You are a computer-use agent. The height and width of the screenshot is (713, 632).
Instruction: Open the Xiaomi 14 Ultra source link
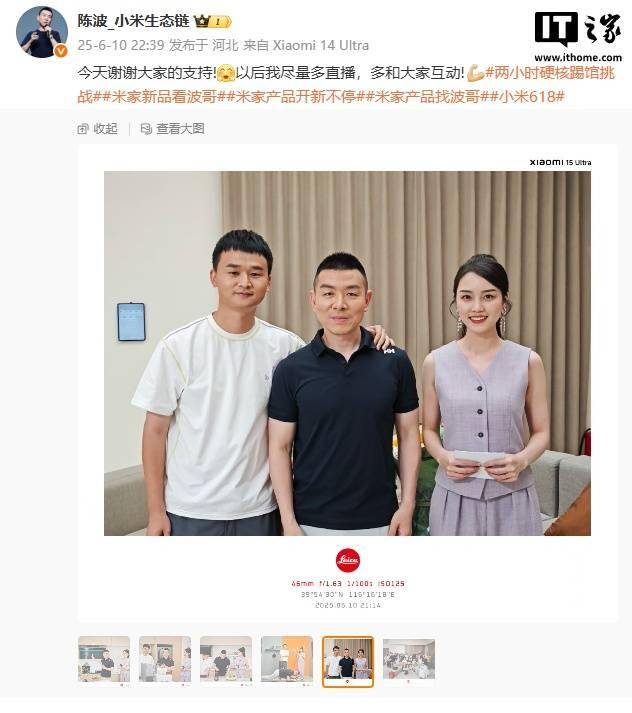tap(321, 45)
